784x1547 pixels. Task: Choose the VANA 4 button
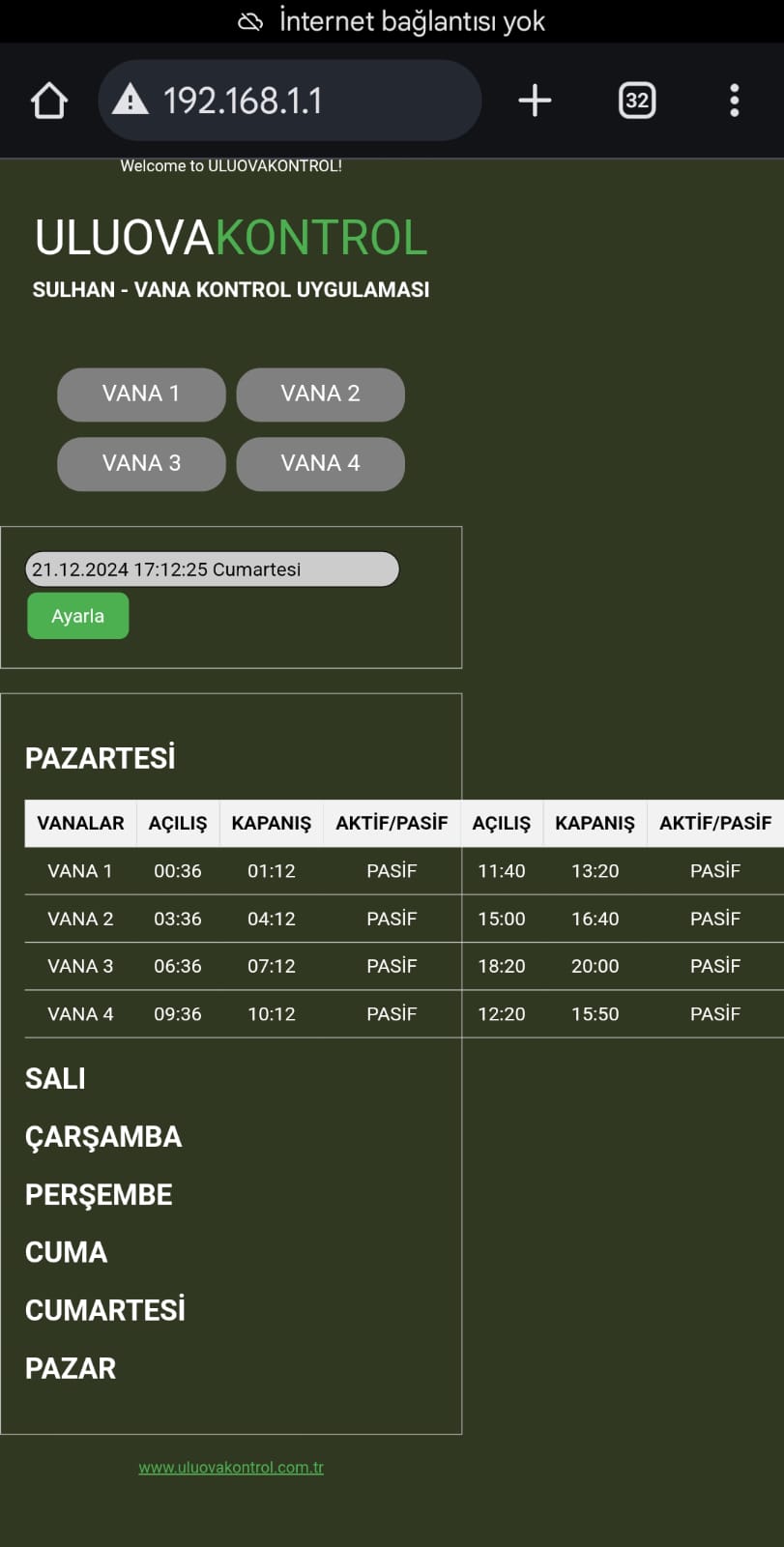tap(320, 463)
